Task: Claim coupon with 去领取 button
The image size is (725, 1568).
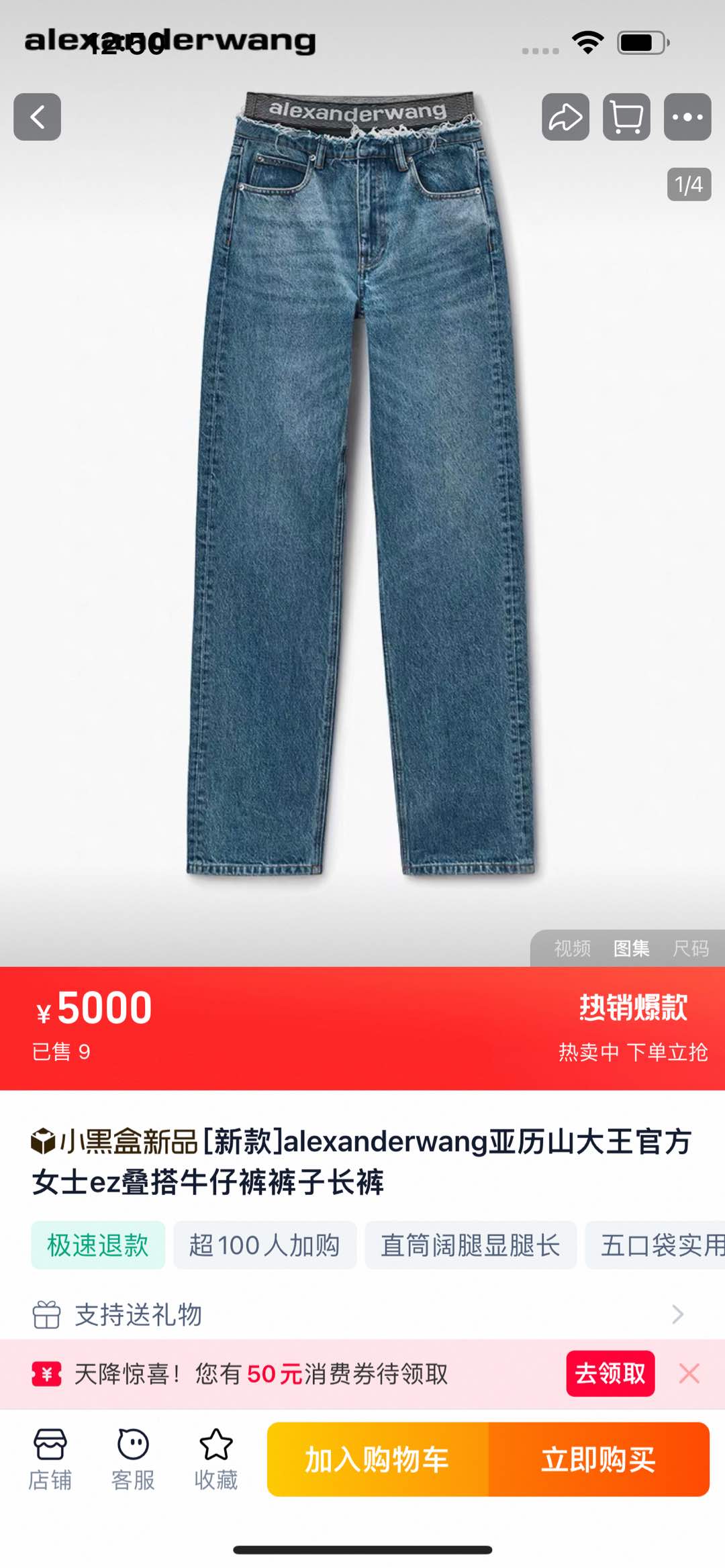Action: pos(610,1373)
